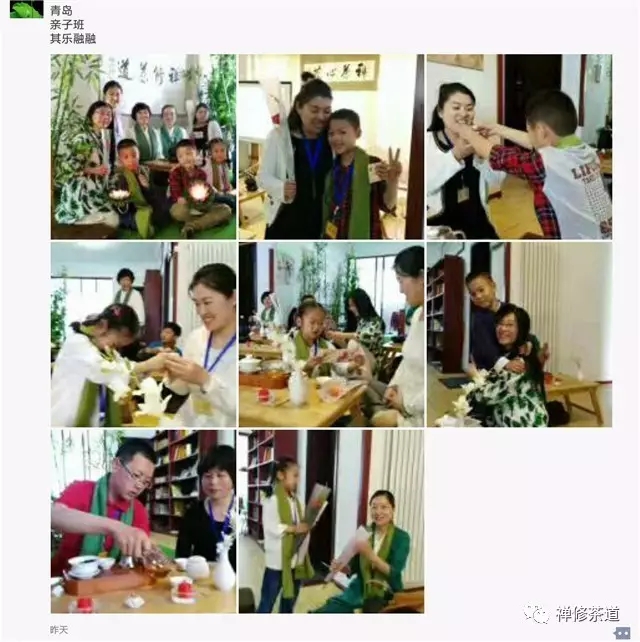Viewport: 640px width, 642px height.
Task: View the photo of the smiling girl at the tea table
Action: click(331, 334)
